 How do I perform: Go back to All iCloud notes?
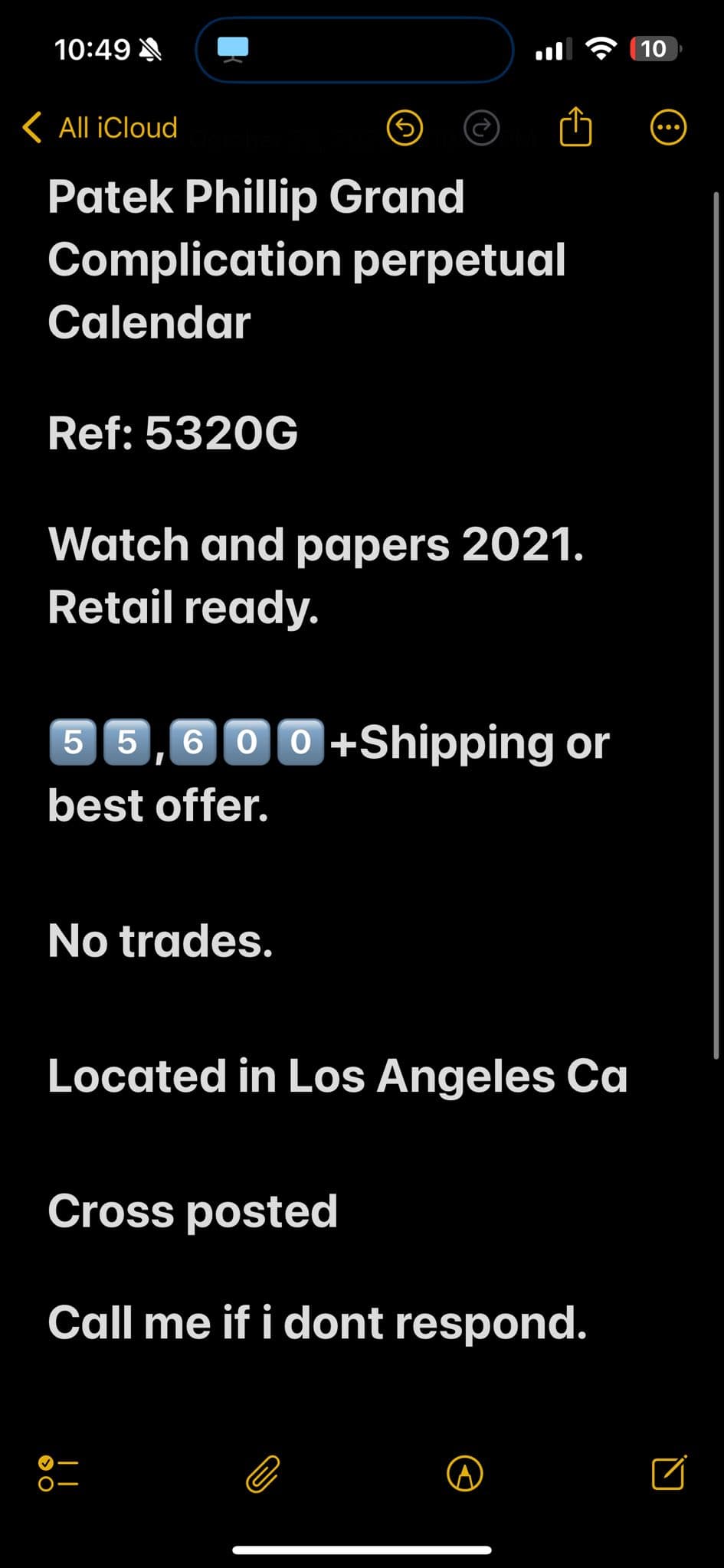[100, 128]
